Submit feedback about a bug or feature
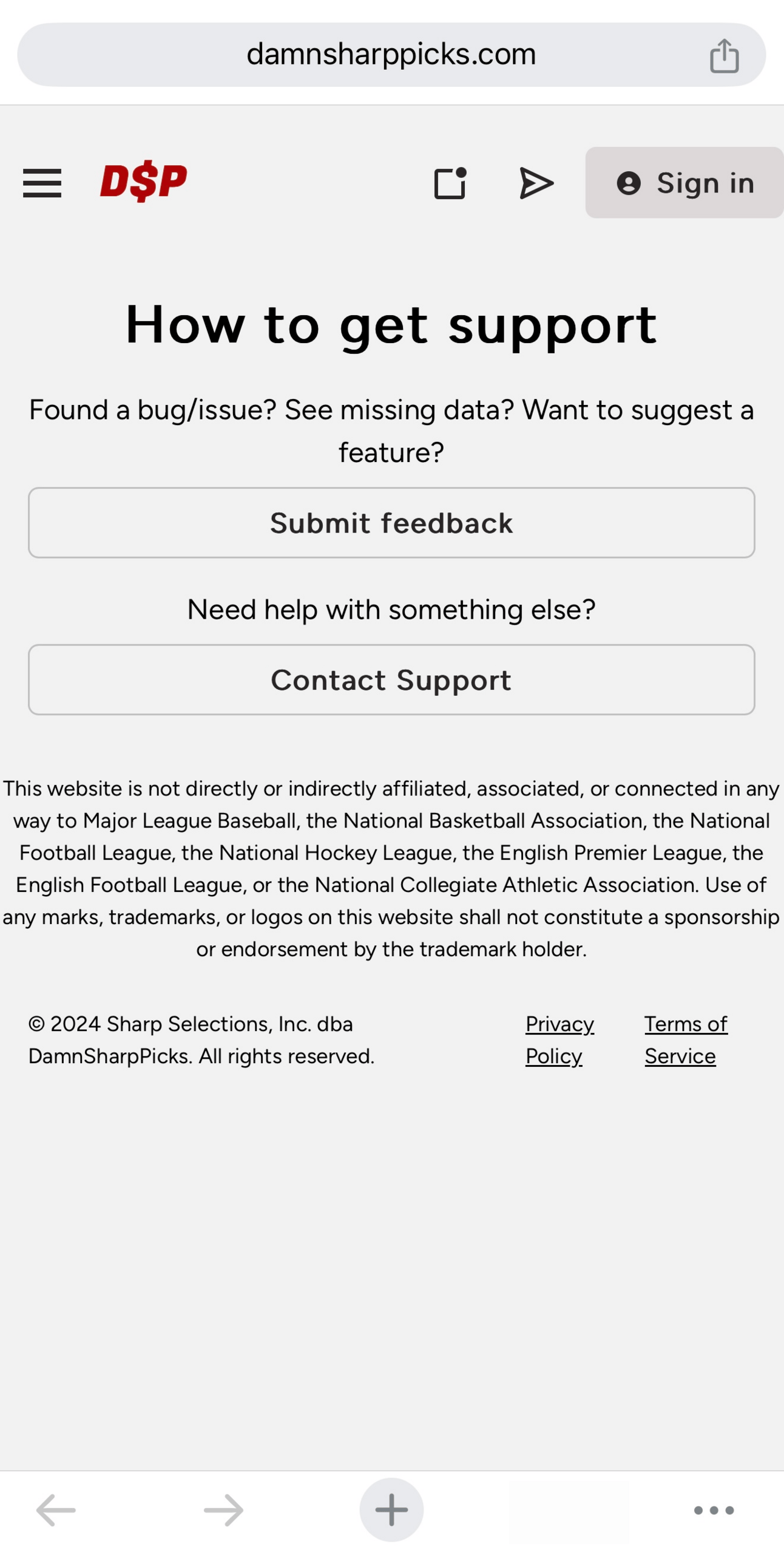 tap(391, 523)
